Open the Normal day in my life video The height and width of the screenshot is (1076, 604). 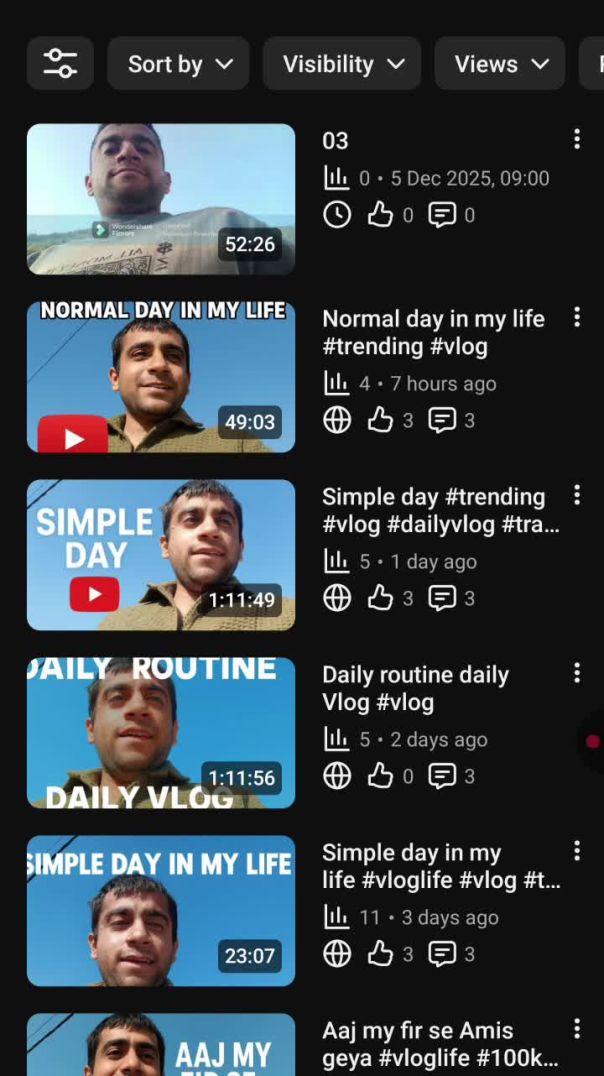(x=161, y=377)
